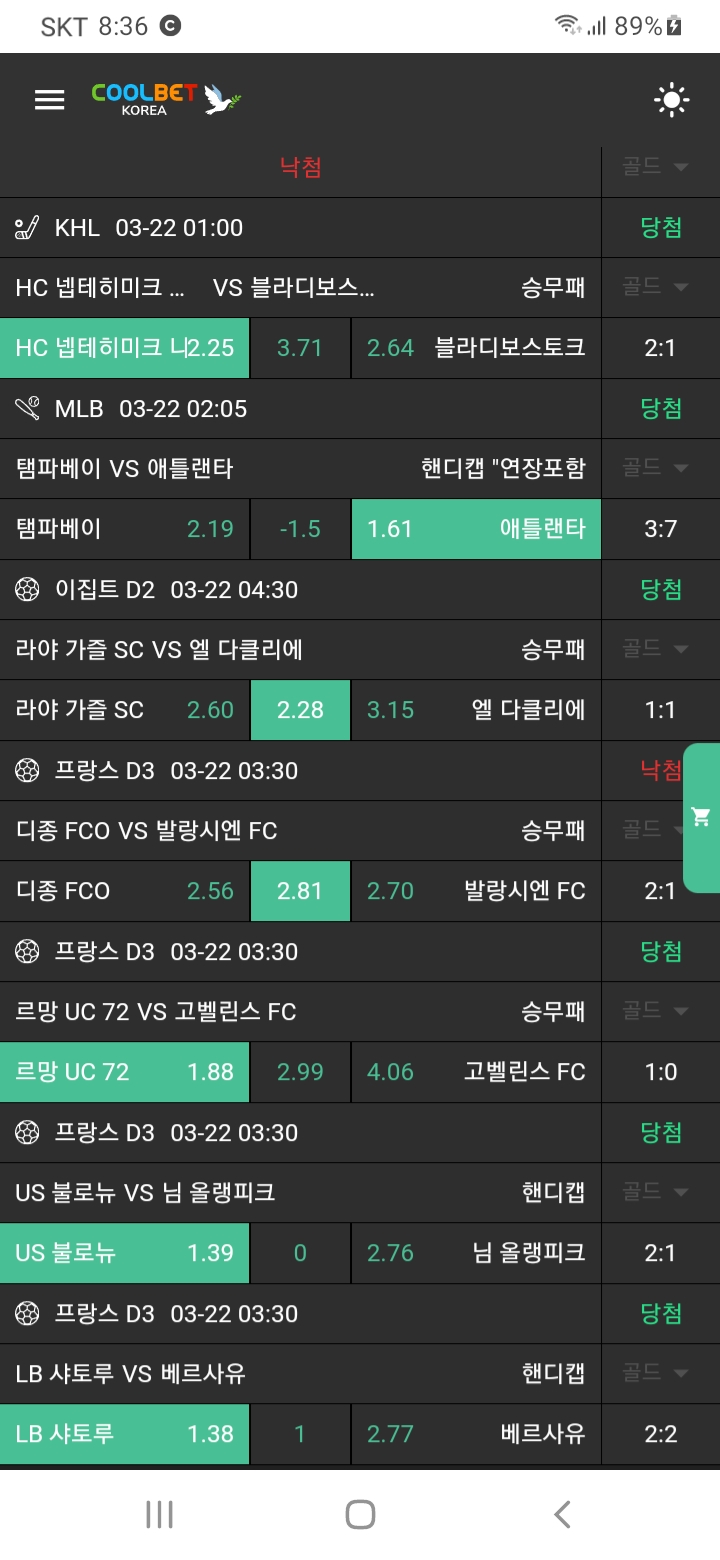Image resolution: width=720 pixels, height=1560 pixels.
Task: Select 블라디보스토크 odds 2.64
Action: pyautogui.click(x=476, y=348)
